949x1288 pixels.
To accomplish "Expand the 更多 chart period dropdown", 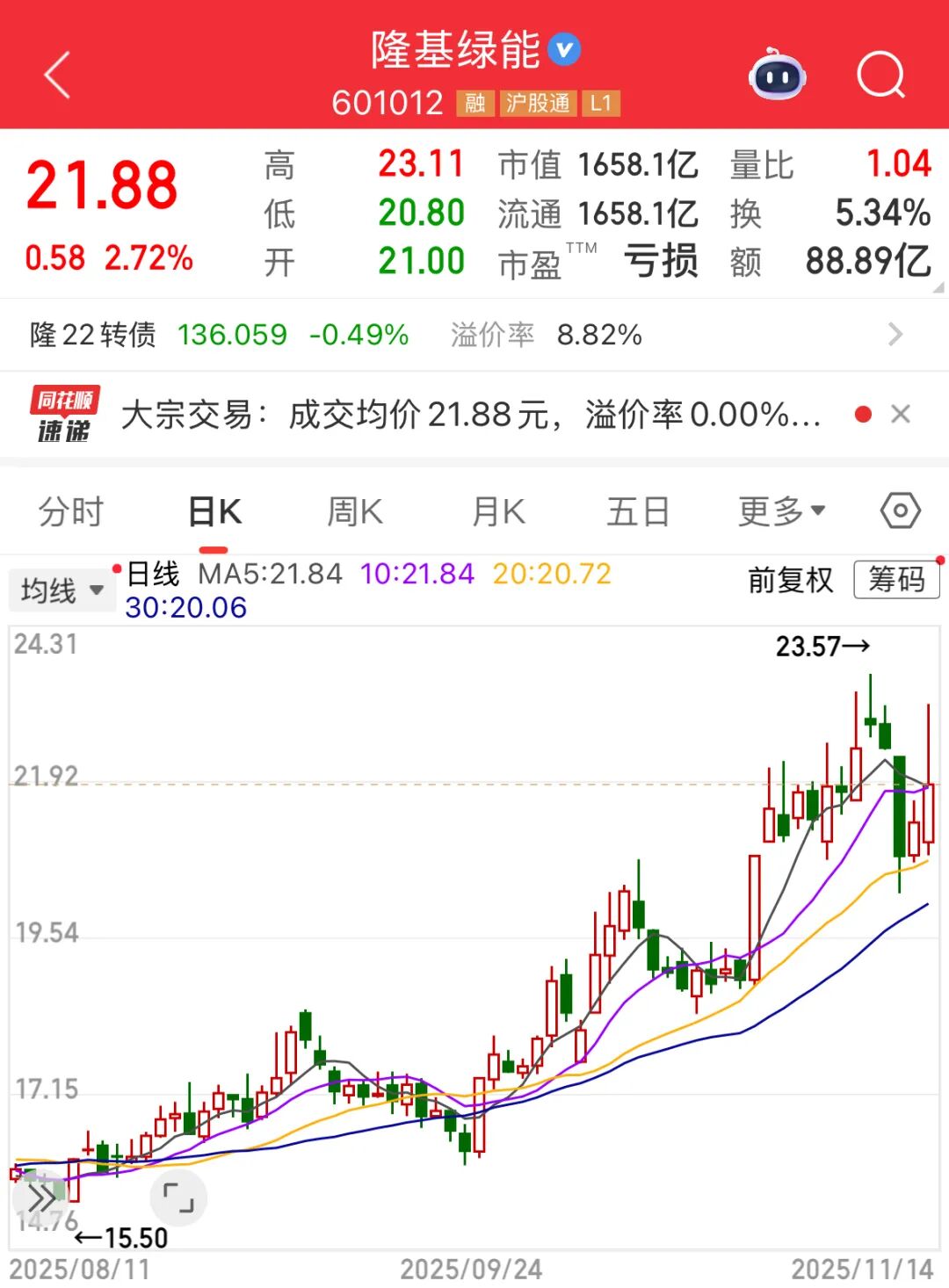I will click(x=781, y=511).
